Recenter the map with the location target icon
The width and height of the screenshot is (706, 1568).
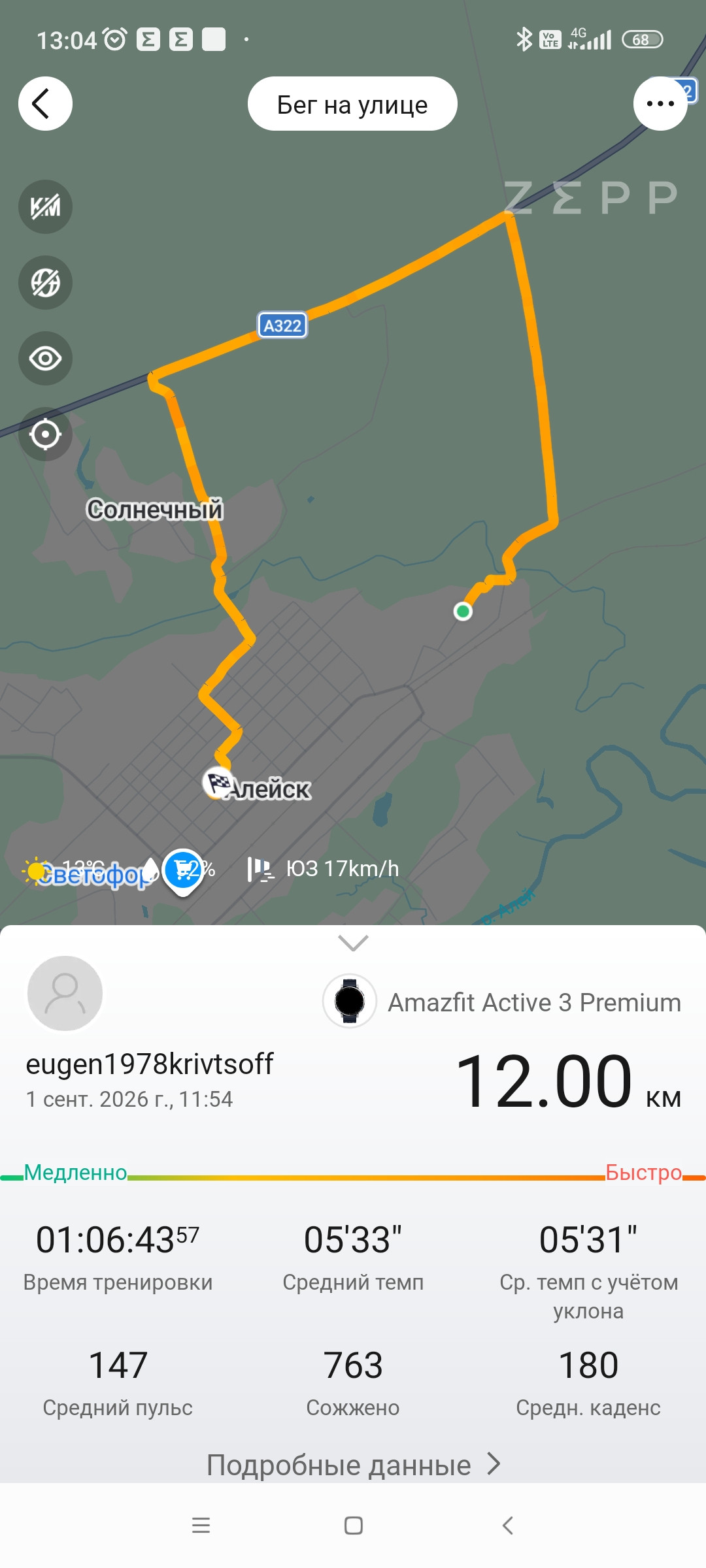45,434
